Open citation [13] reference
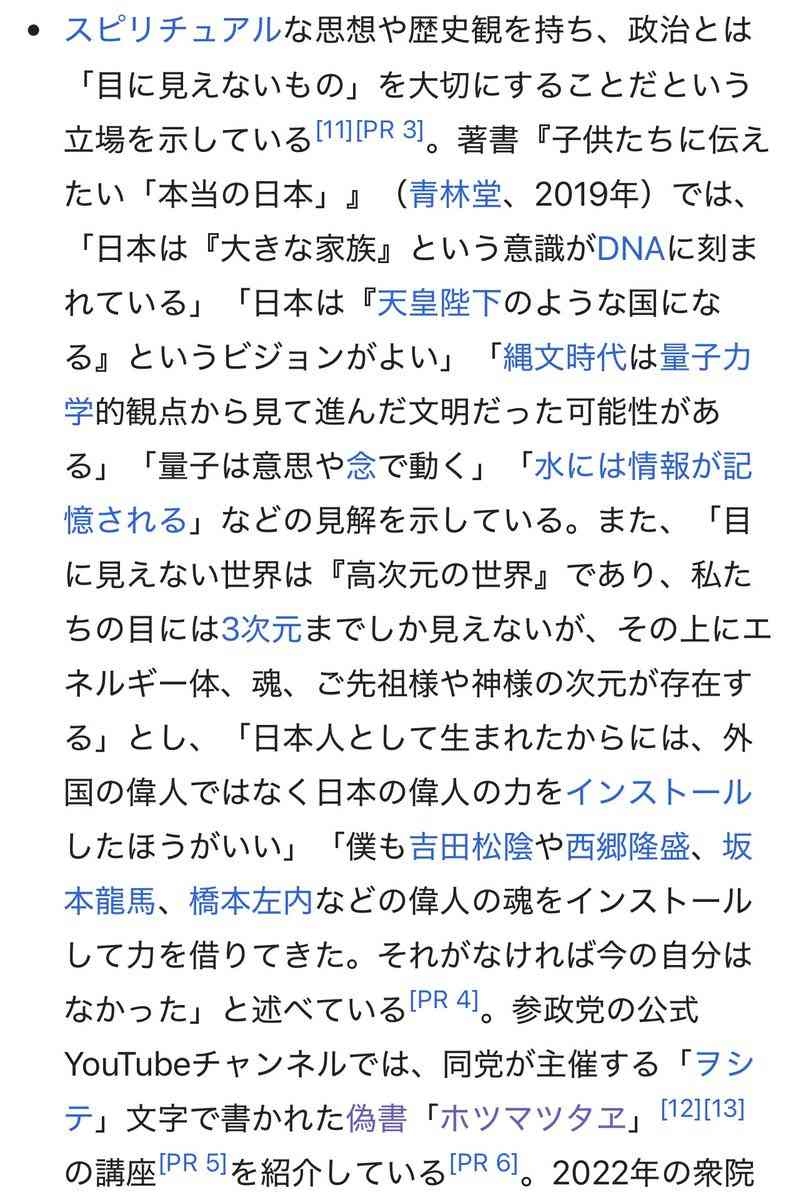This screenshot has height=1200, width=806. pos(723,1108)
